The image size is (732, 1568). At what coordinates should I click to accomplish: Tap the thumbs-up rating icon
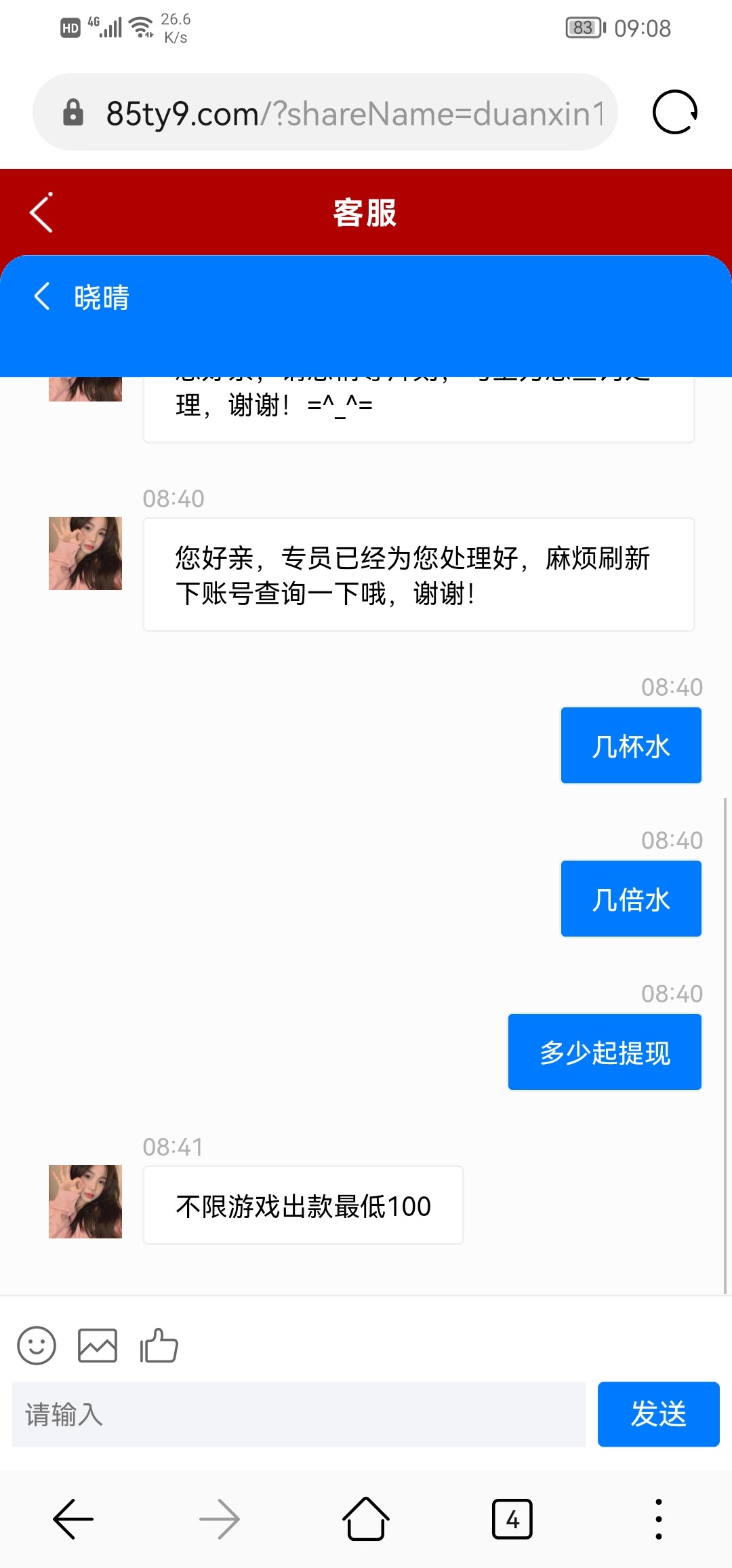point(159,1346)
